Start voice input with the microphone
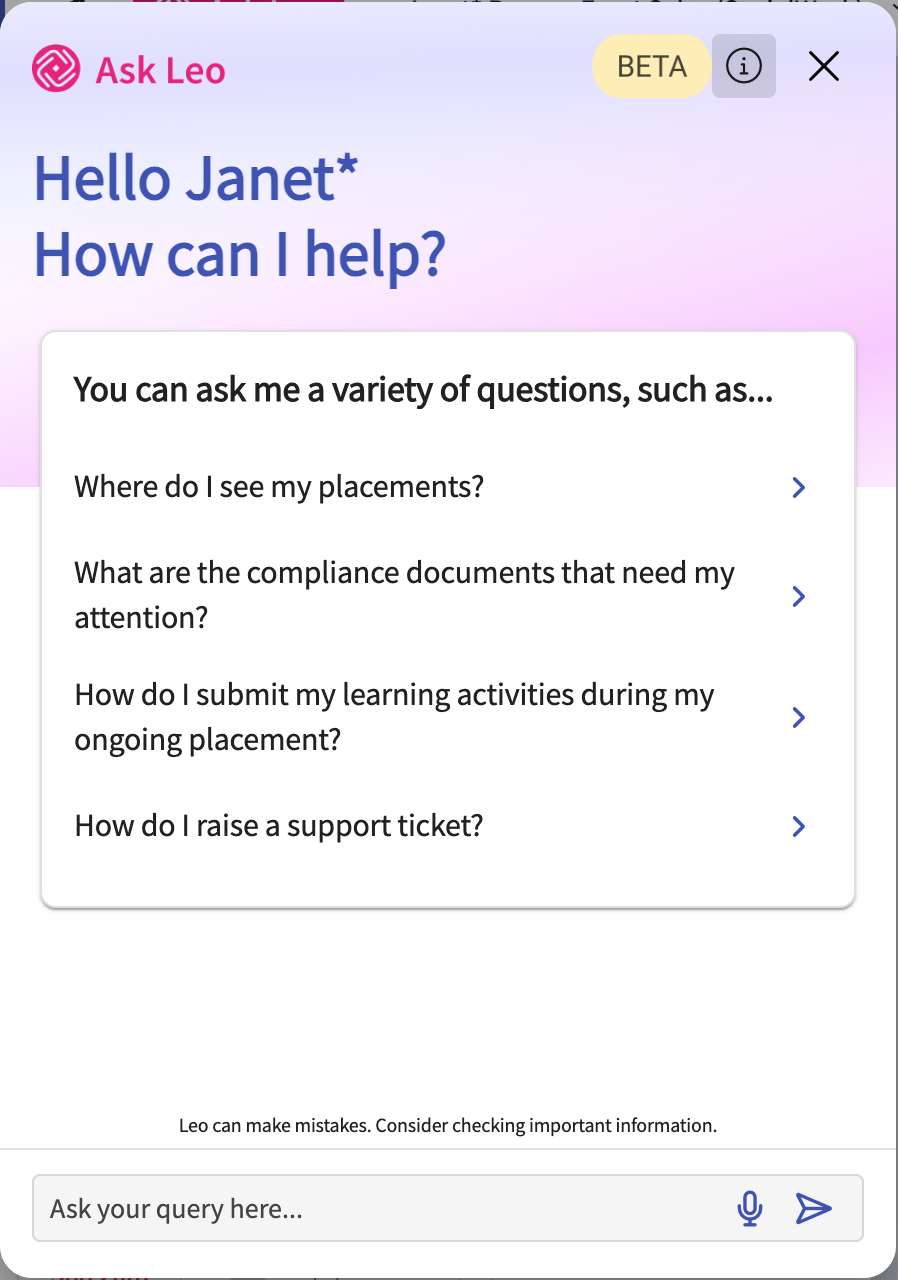The image size is (898, 1280). pos(749,1209)
